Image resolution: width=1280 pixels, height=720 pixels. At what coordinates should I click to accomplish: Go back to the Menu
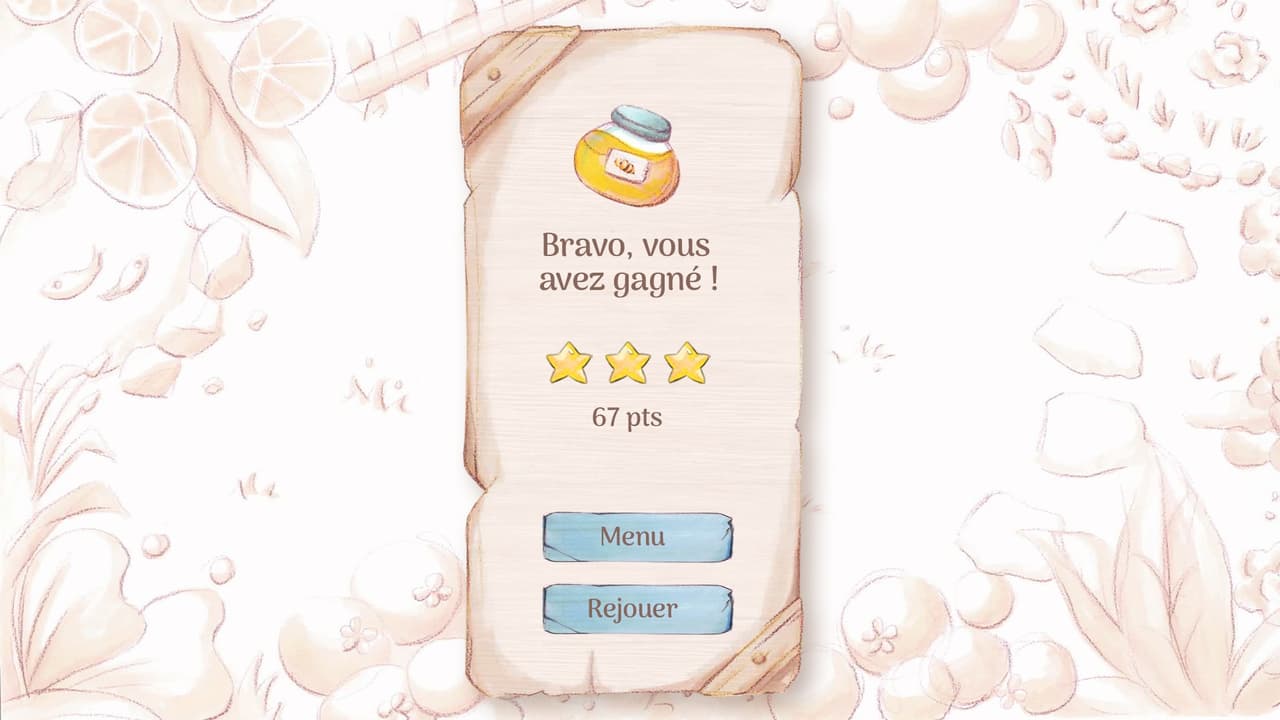[637, 537]
